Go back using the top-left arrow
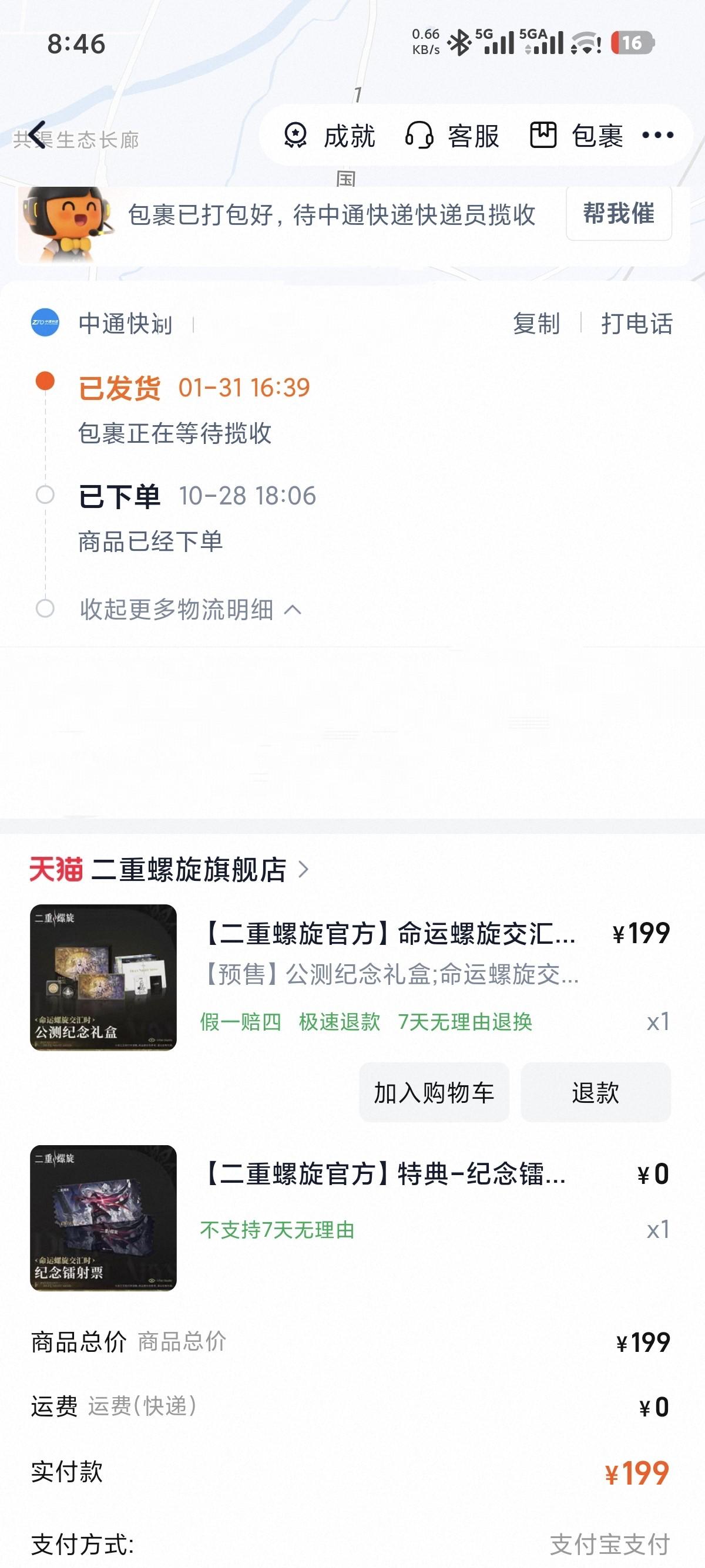The width and height of the screenshot is (705, 1568). pos(38,135)
